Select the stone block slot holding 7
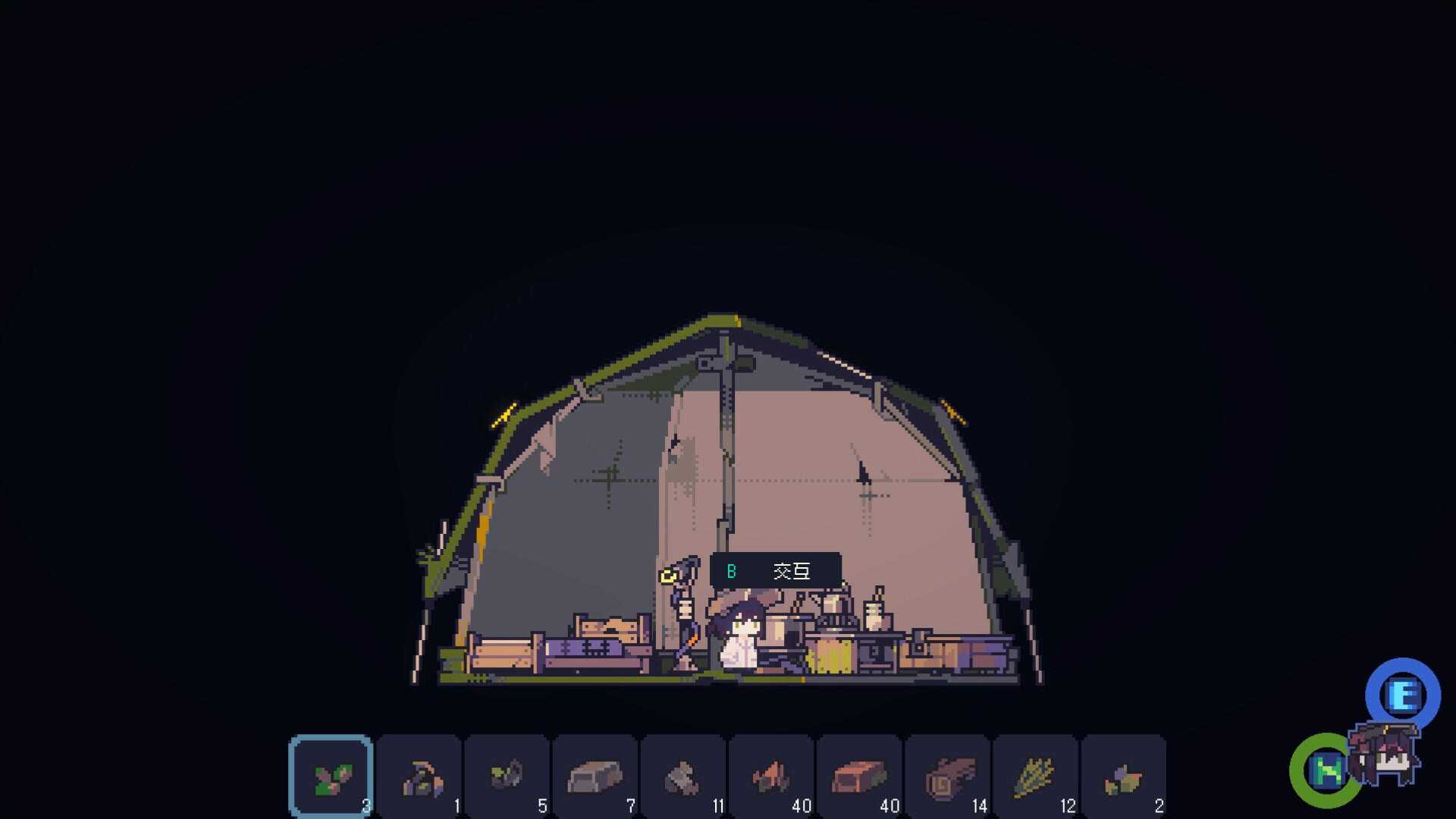Image resolution: width=1456 pixels, height=819 pixels. tap(595, 776)
